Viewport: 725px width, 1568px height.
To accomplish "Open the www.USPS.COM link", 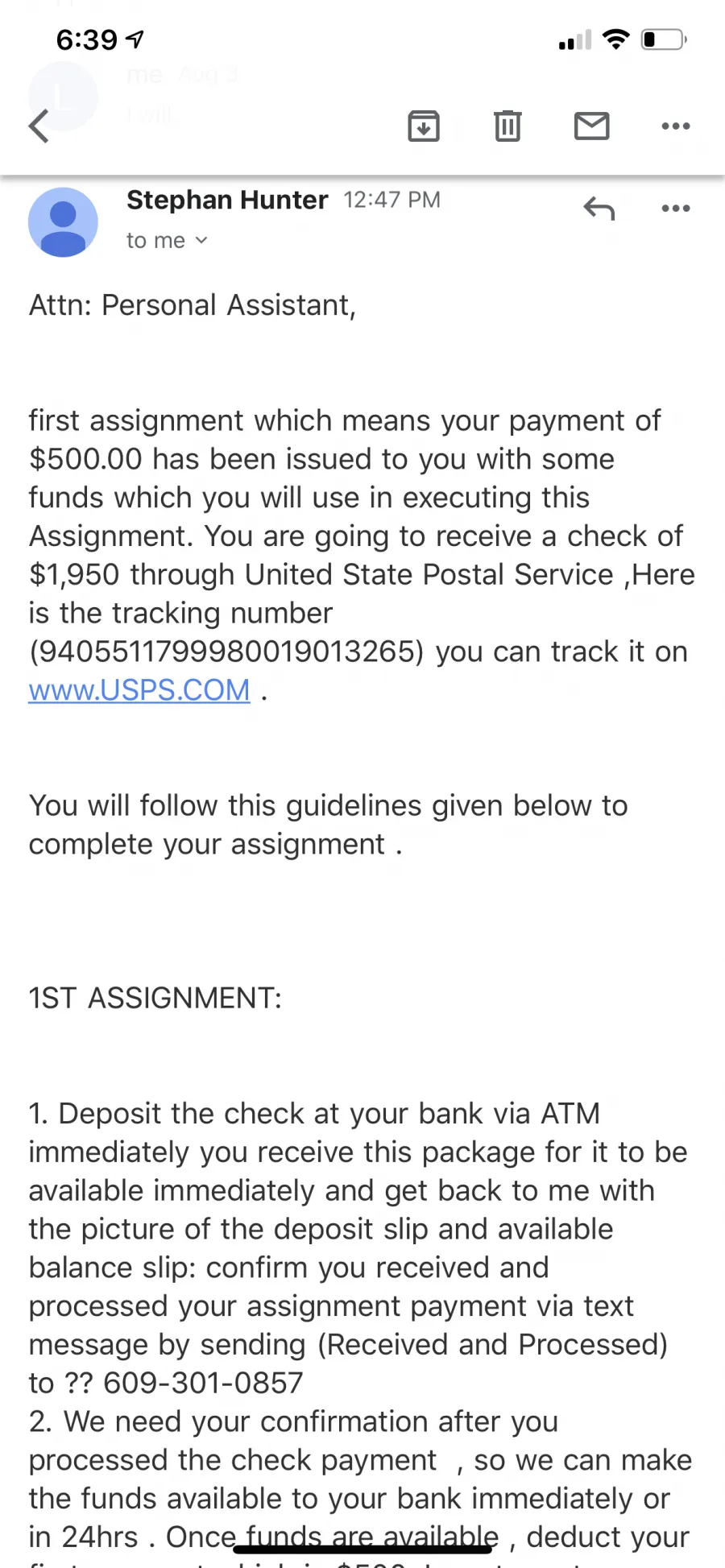I will 139,690.
